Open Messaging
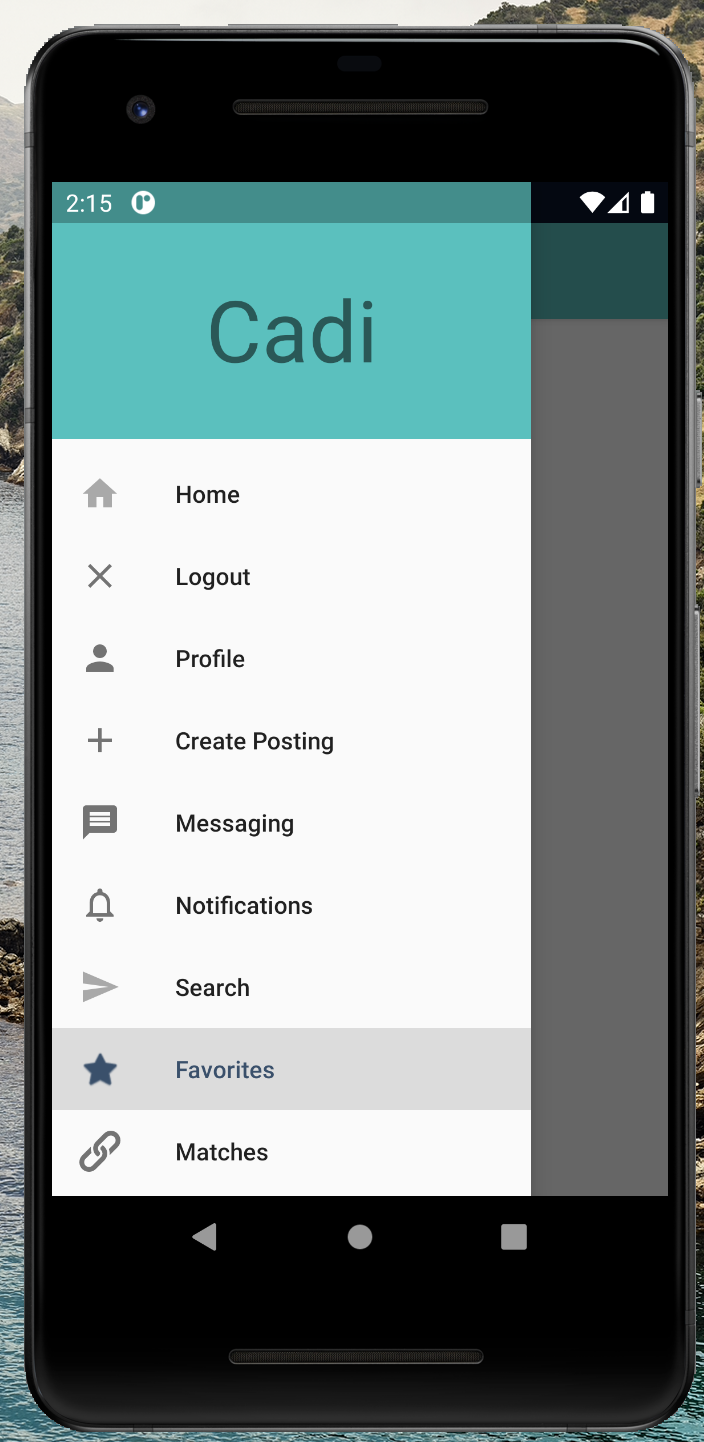Image resolution: width=704 pixels, height=1442 pixels. (291, 822)
